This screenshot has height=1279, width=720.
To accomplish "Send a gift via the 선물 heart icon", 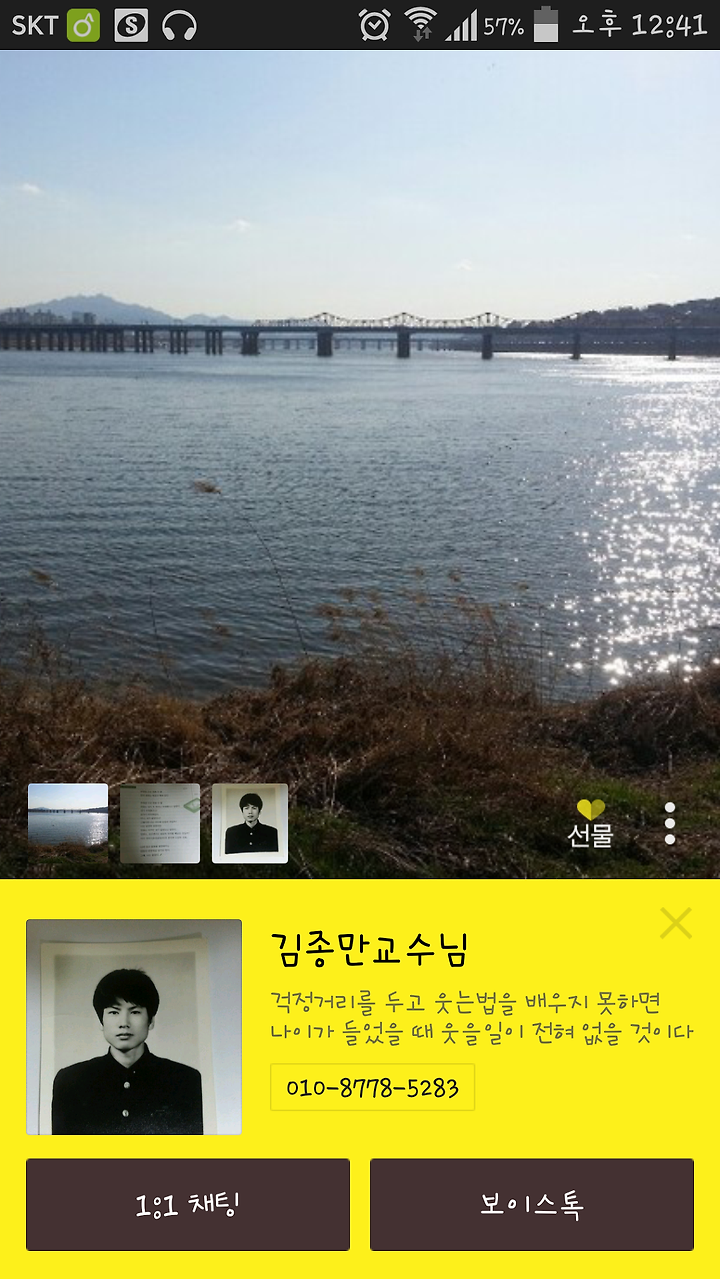I will [x=590, y=823].
